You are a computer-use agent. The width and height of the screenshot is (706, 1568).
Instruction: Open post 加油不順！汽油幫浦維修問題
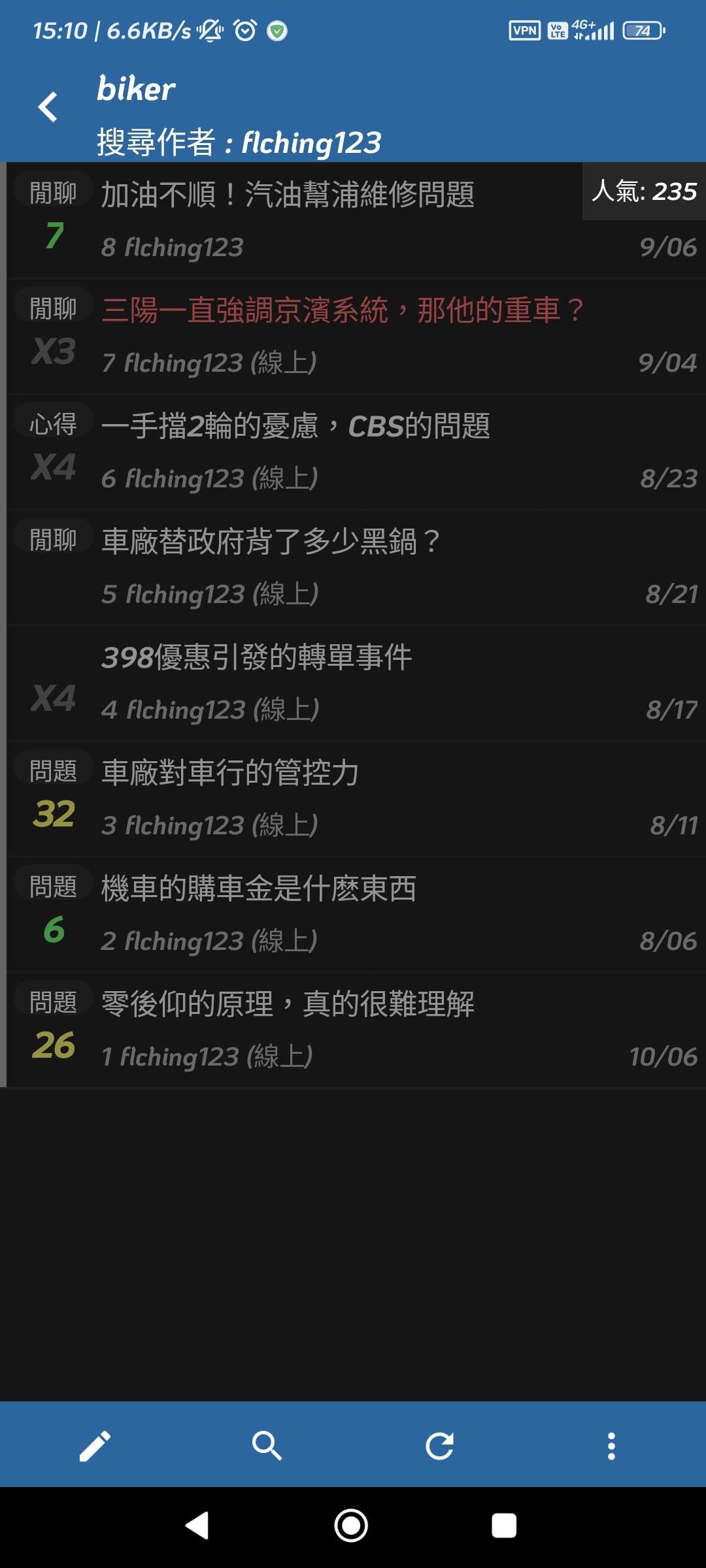288,195
